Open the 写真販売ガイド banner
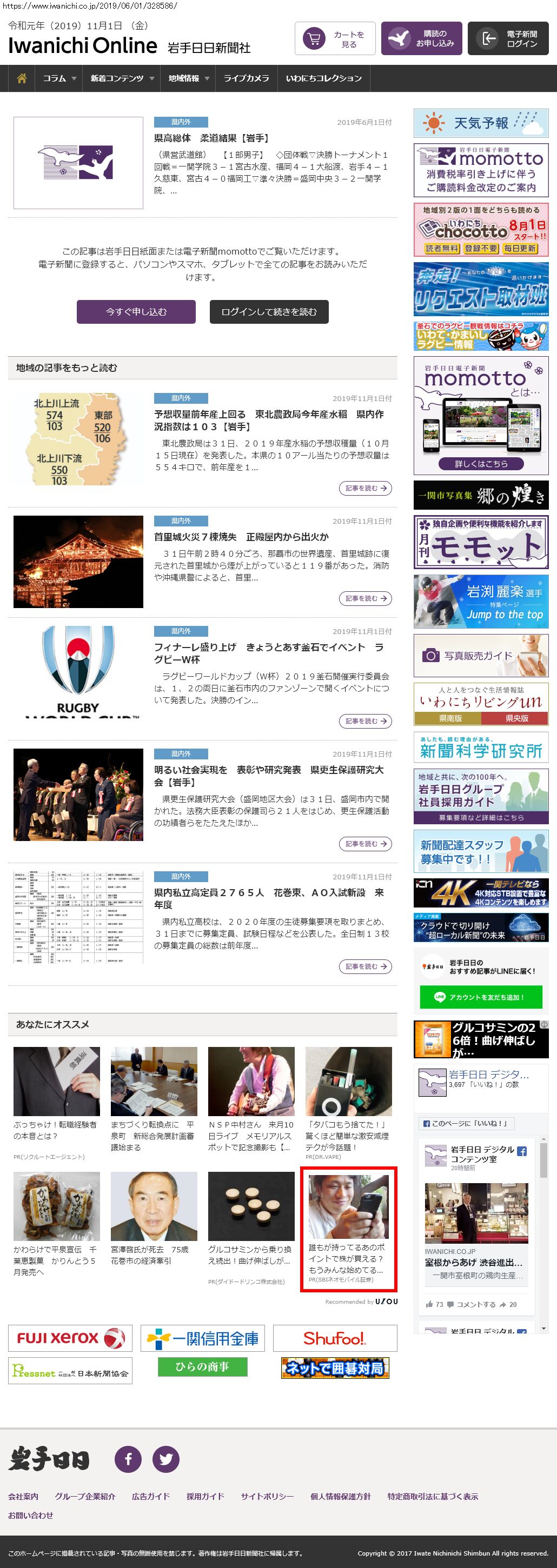The height and width of the screenshot is (1568, 557). click(x=480, y=656)
